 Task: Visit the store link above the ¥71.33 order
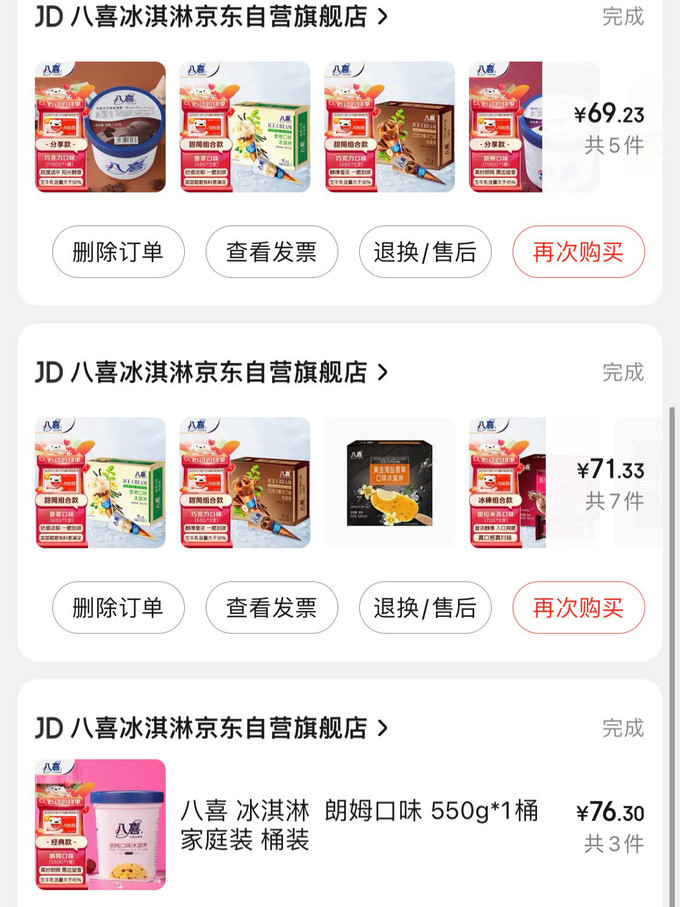tap(212, 373)
